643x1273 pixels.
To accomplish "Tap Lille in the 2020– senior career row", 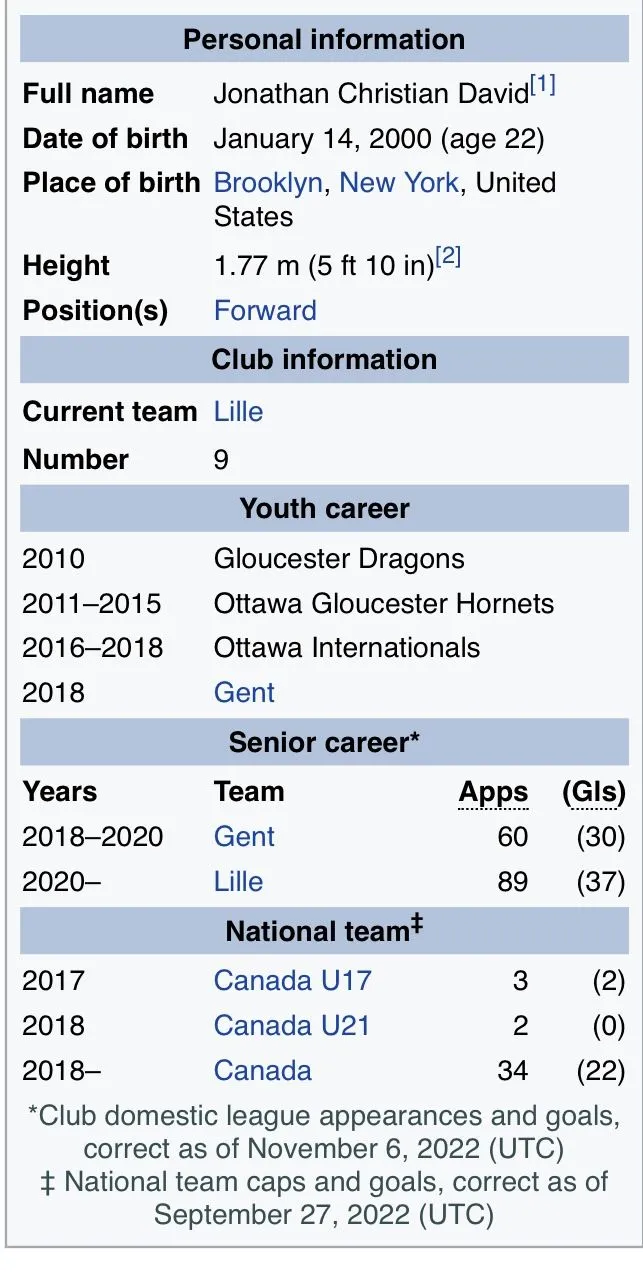I will coord(238,882).
